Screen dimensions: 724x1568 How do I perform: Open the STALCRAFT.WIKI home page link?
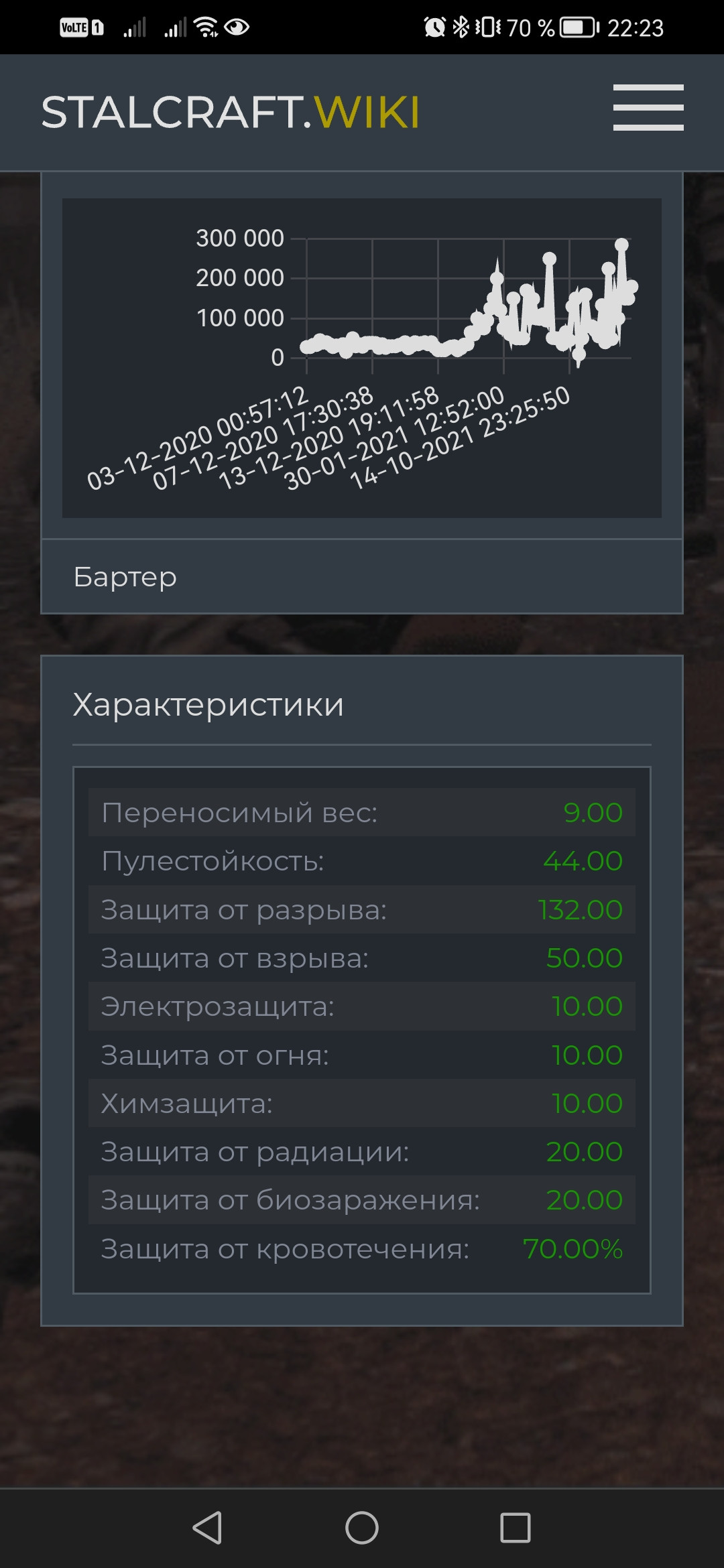coord(230,112)
